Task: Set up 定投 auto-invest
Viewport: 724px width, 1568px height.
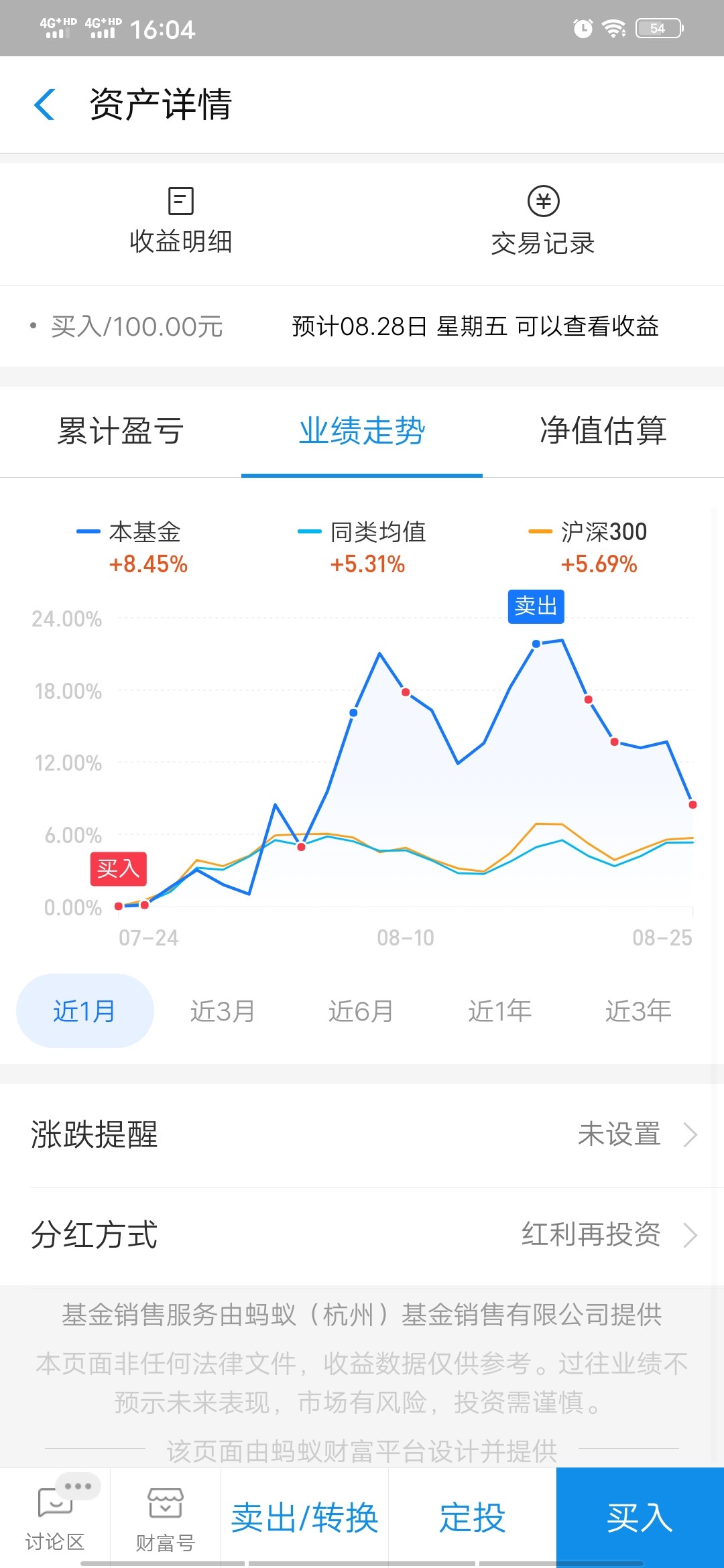Action: click(473, 1518)
